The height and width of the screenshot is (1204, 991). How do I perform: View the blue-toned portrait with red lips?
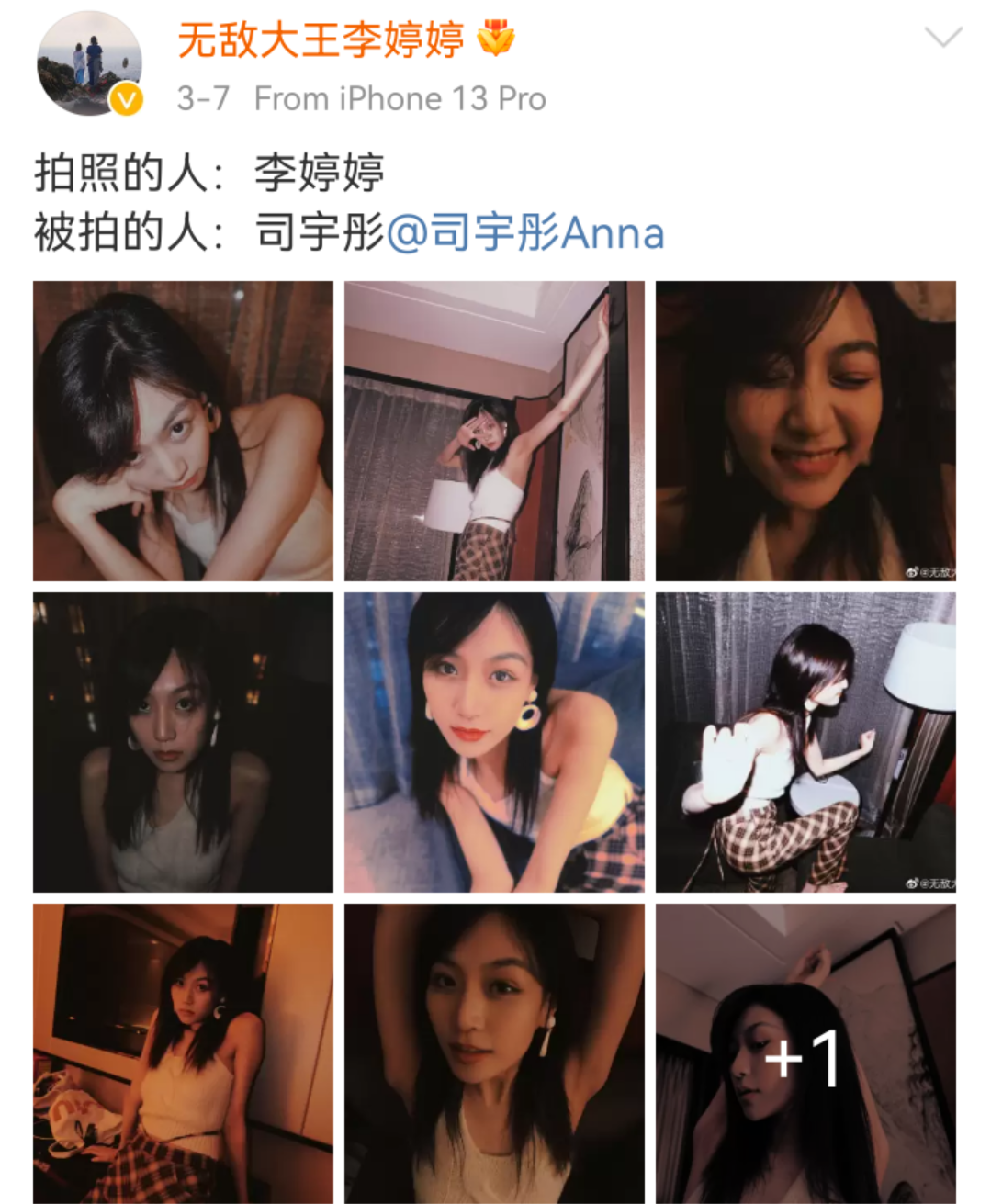tap(494, 742)
